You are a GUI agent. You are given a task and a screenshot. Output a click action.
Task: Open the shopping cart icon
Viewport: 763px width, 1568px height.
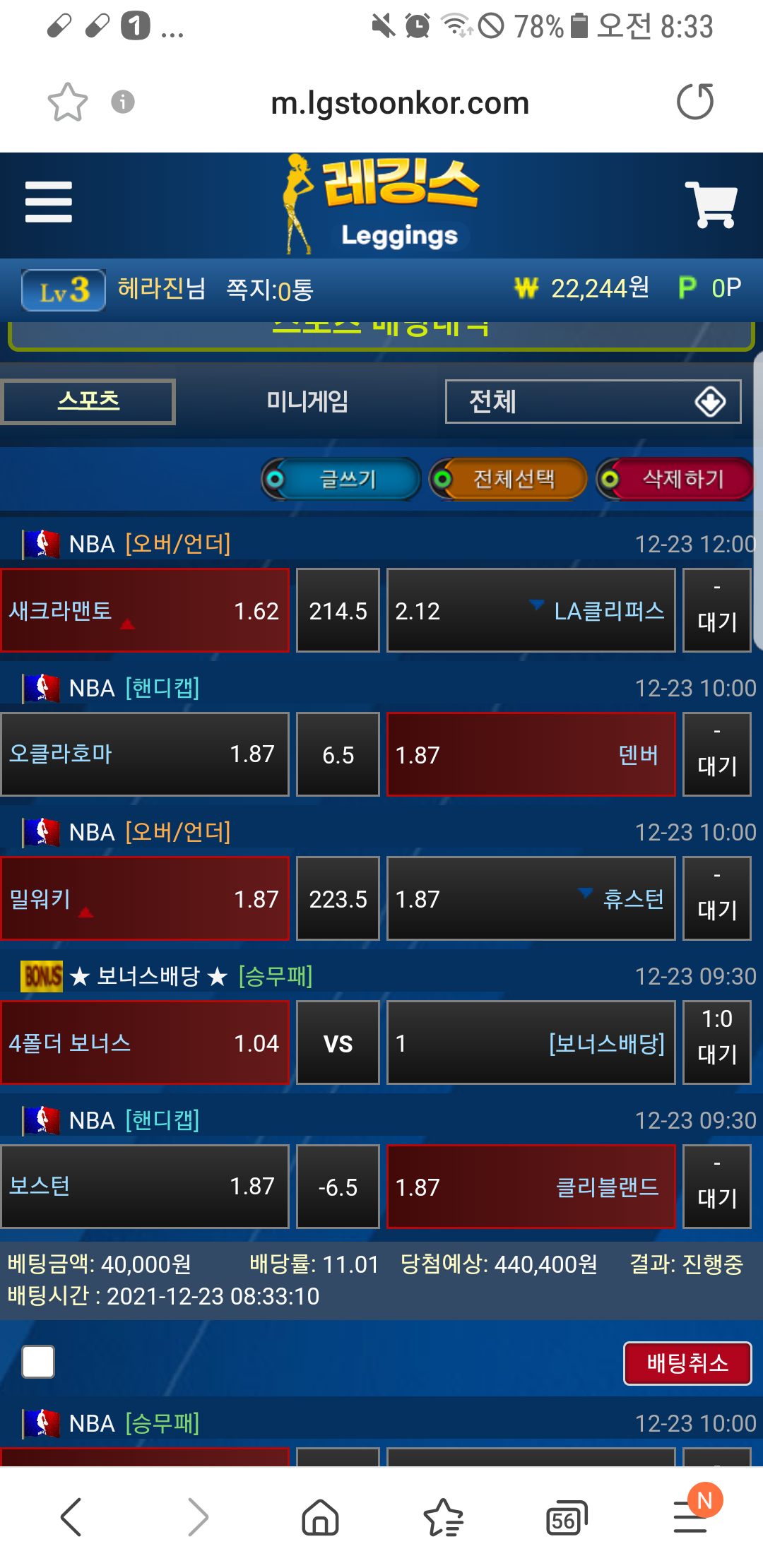[x=711, y=205]
